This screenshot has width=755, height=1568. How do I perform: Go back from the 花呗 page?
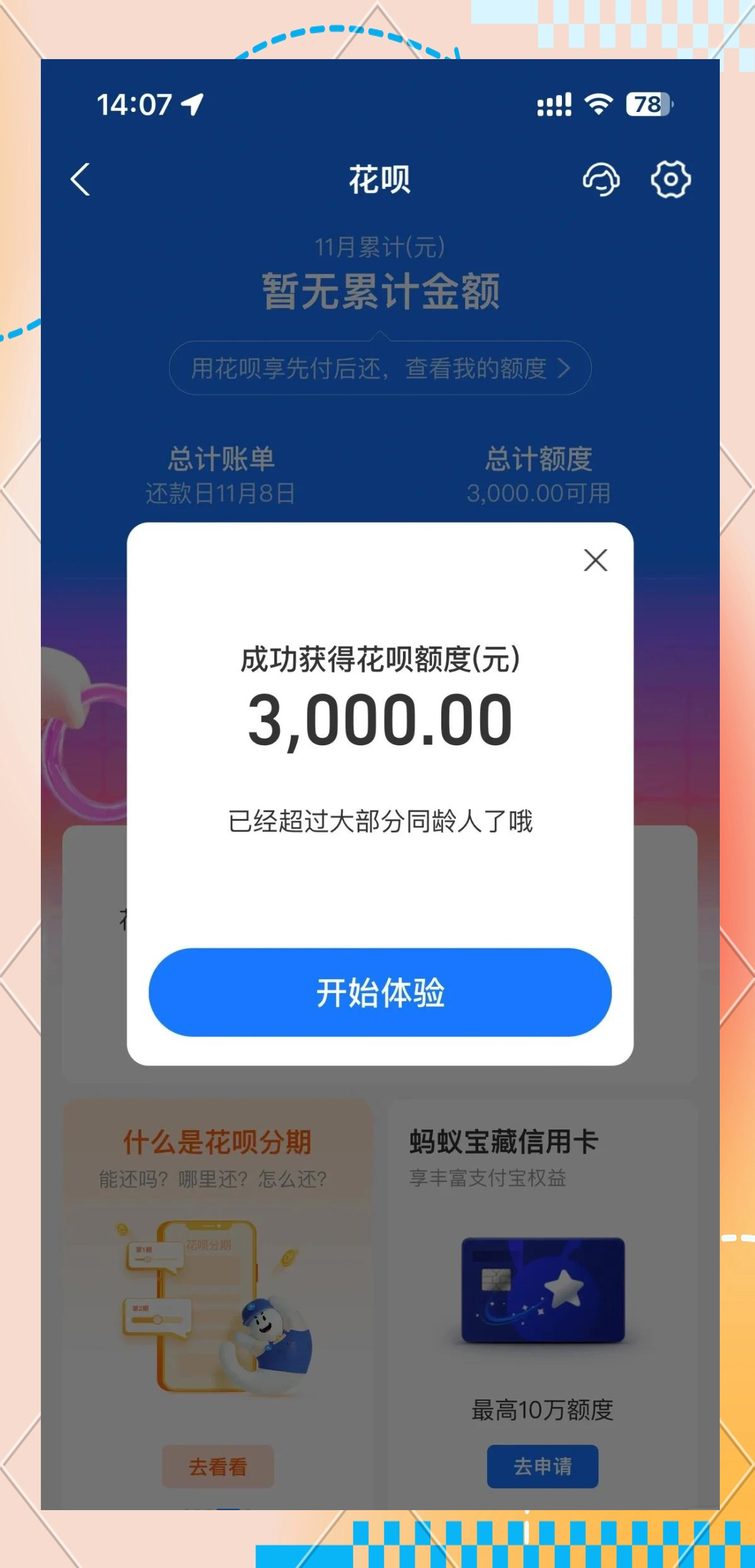(80, 180)
